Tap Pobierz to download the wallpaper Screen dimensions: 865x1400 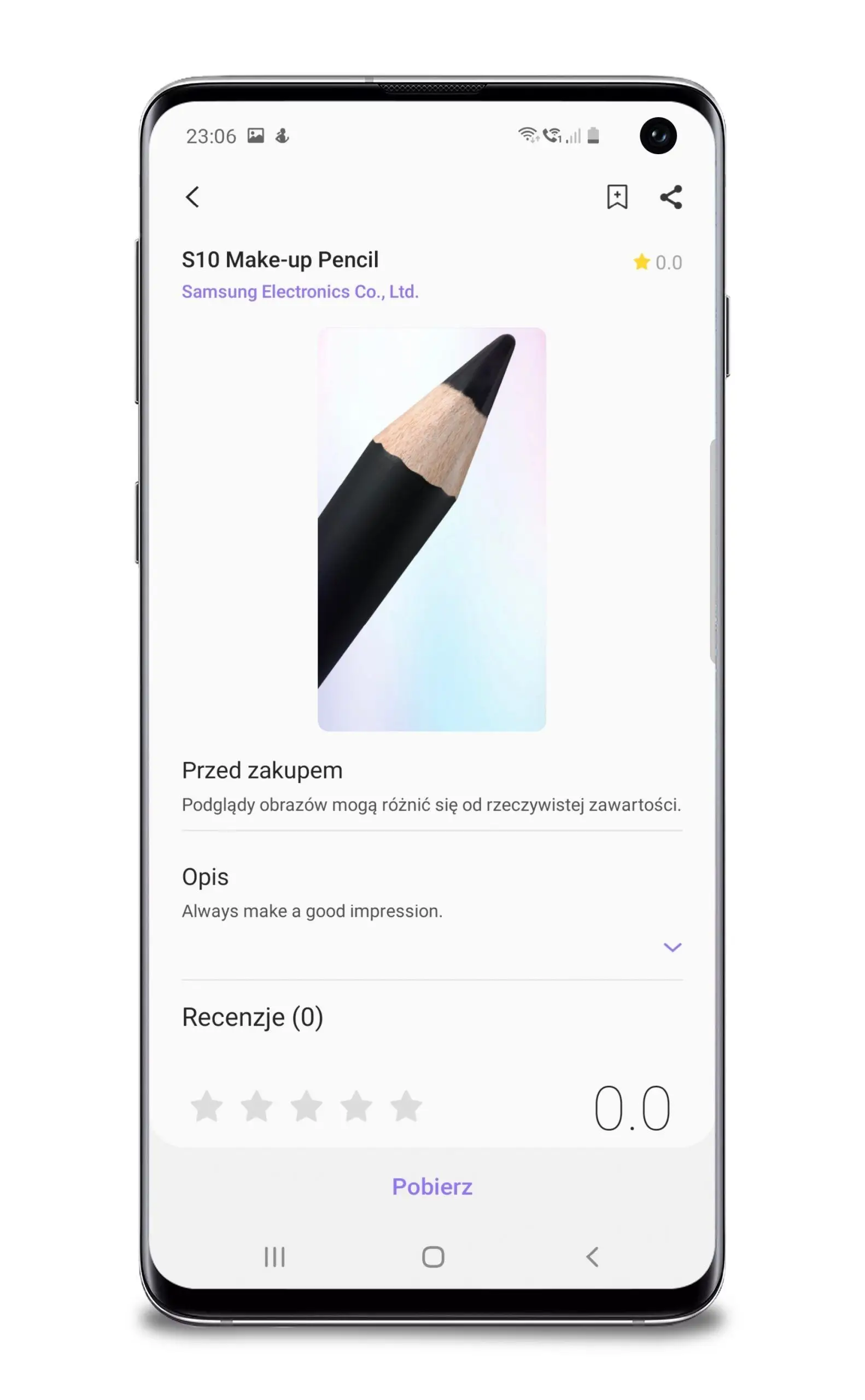[x=432, y=1187]
